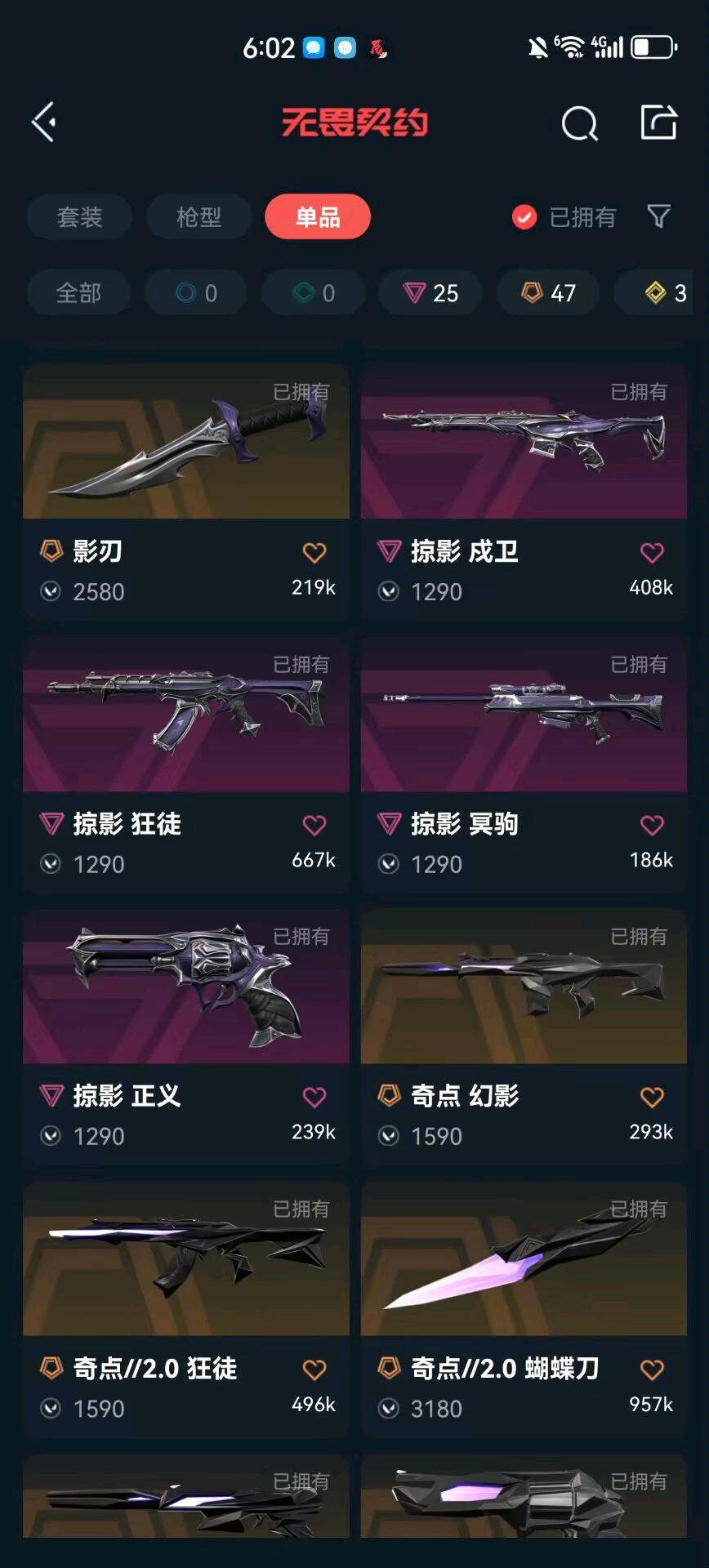709x1568 pixels.
Task: Filter by the orange tier chip with 47
Action: tap(548, 292)
